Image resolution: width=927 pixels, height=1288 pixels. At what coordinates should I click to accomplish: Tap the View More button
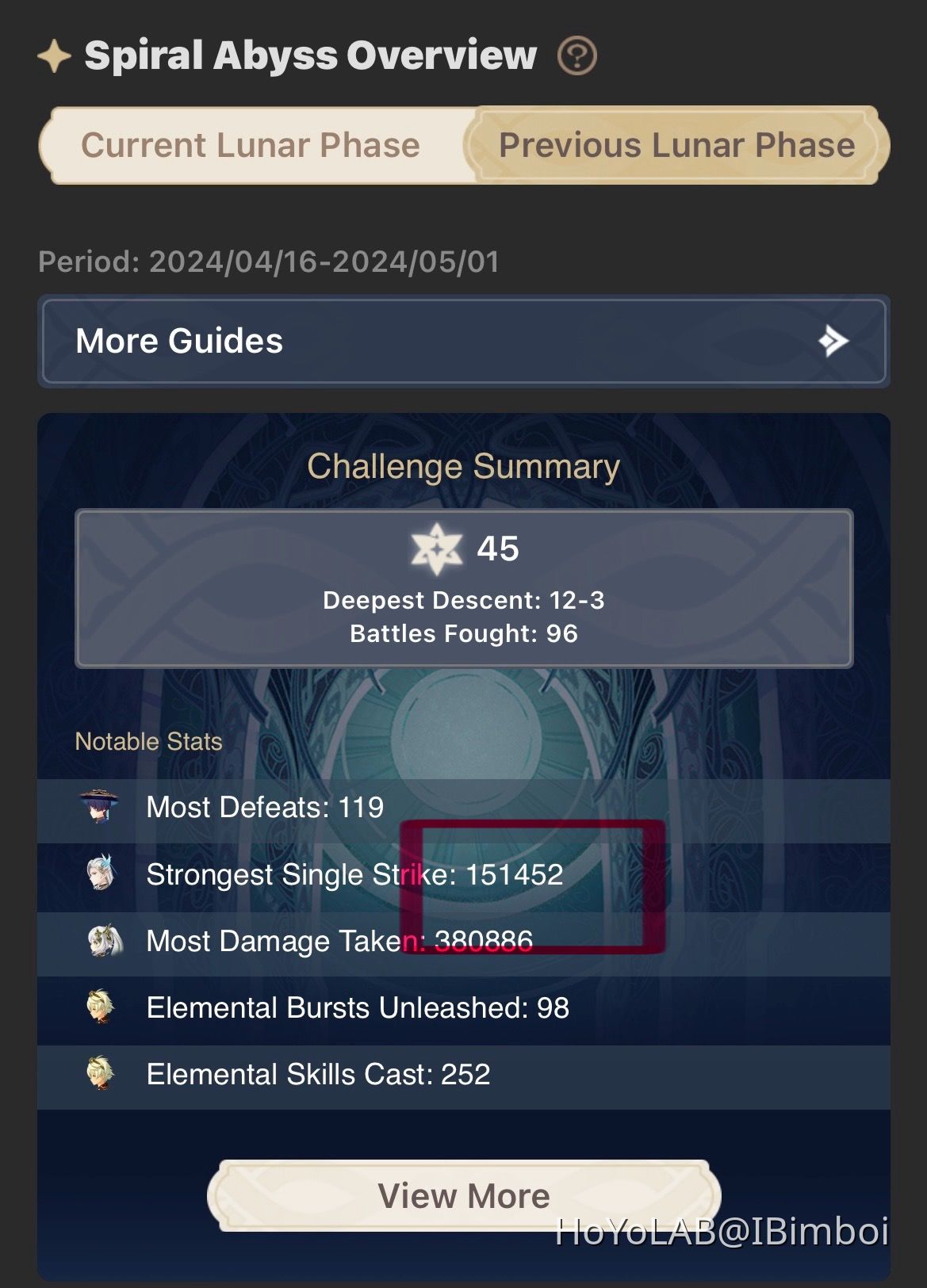pyautogui.click(x=464, y=1195)
